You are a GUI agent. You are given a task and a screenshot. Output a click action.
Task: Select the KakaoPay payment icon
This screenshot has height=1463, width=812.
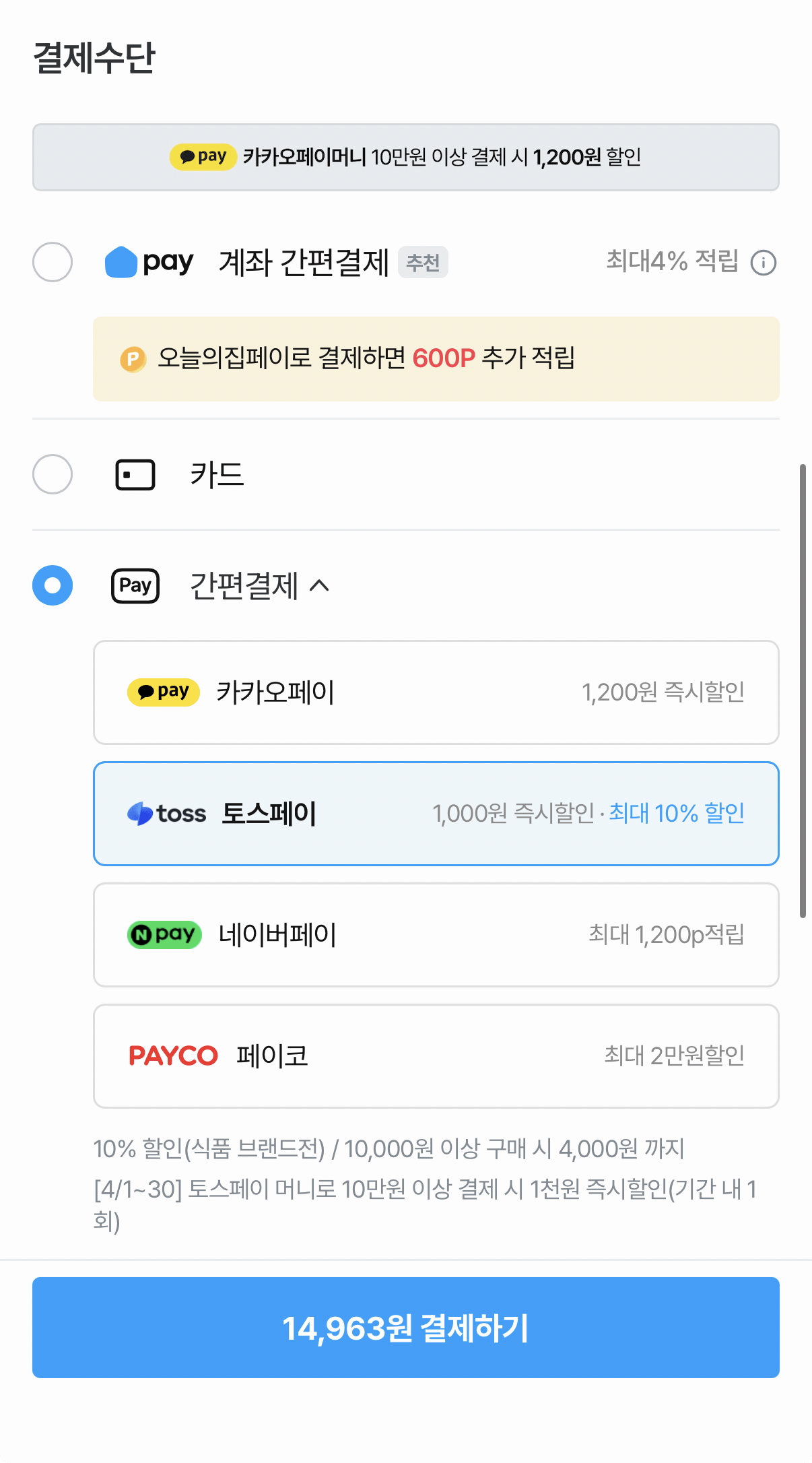pos(162,692)
